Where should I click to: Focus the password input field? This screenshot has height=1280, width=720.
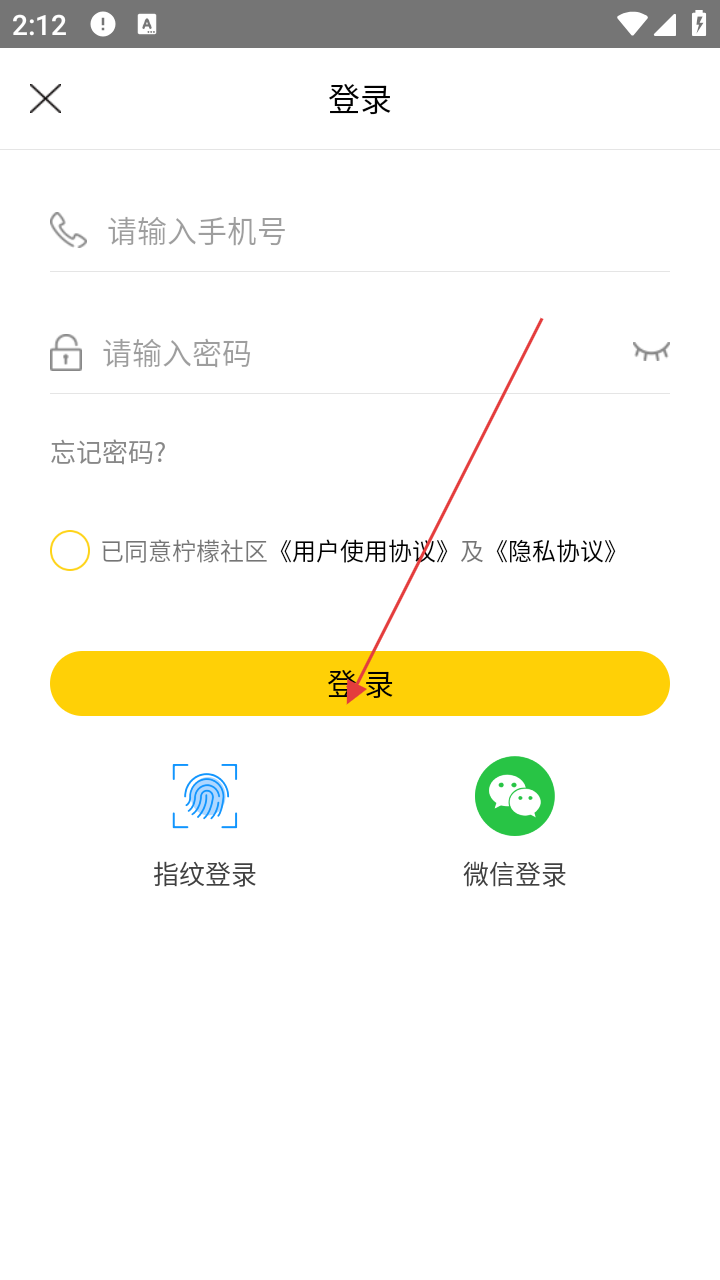(x=340, y=353)
